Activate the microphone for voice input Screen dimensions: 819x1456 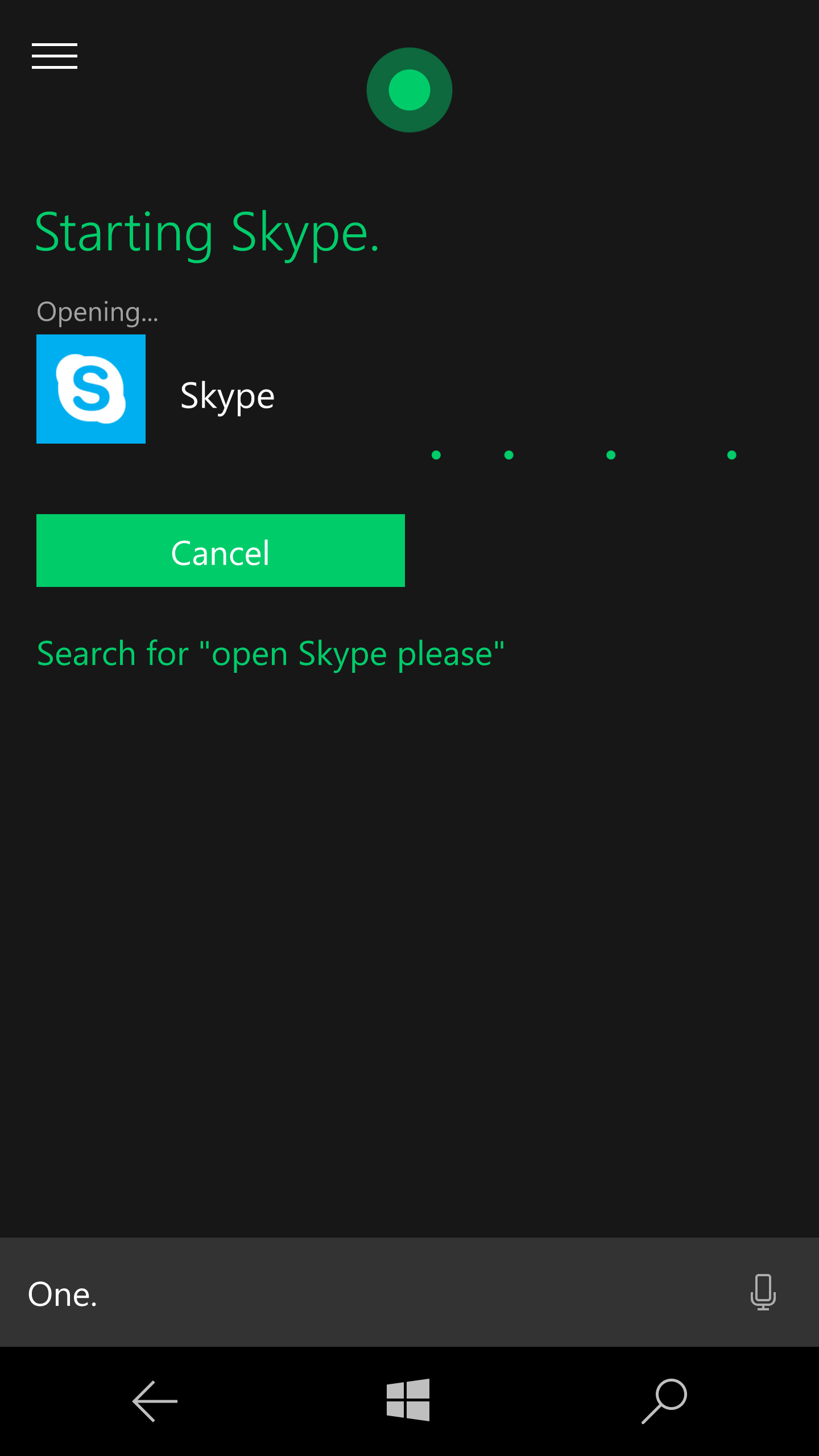(763, 1292)
